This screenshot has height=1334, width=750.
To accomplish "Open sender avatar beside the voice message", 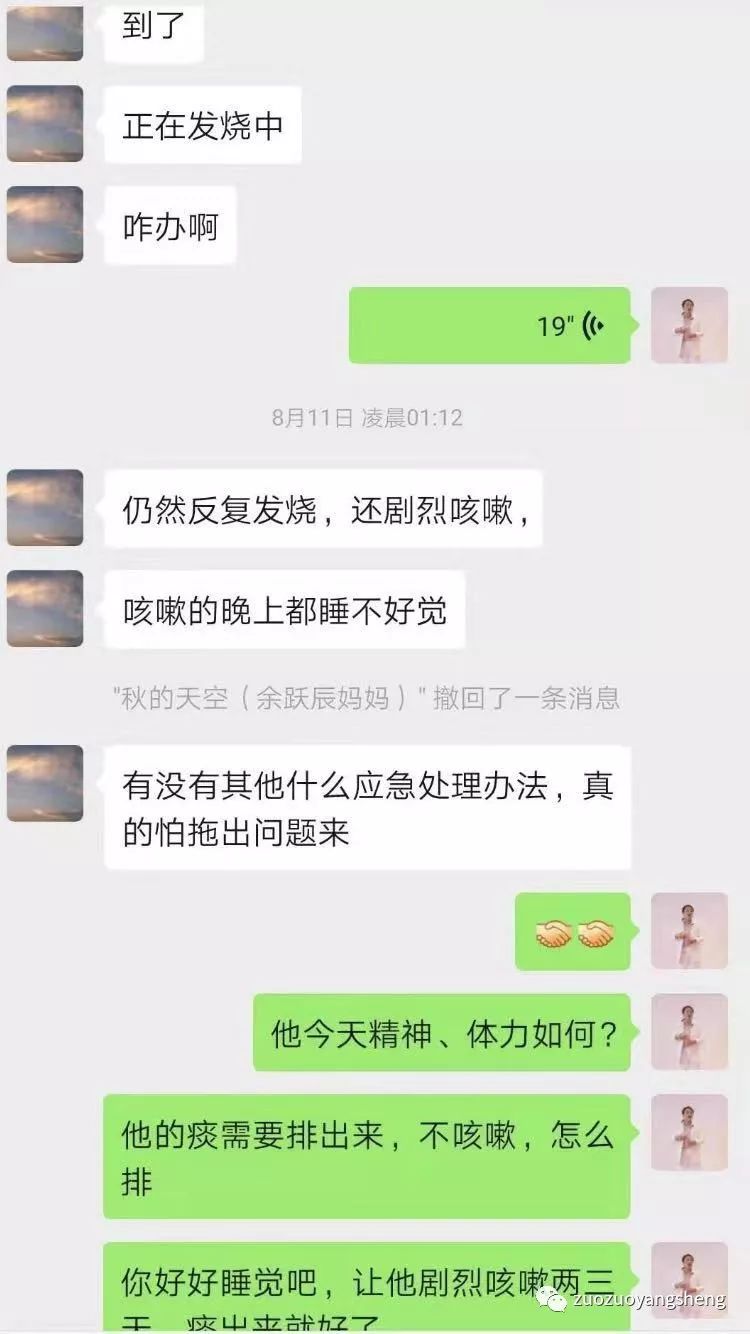I will [x=689, y=325].
